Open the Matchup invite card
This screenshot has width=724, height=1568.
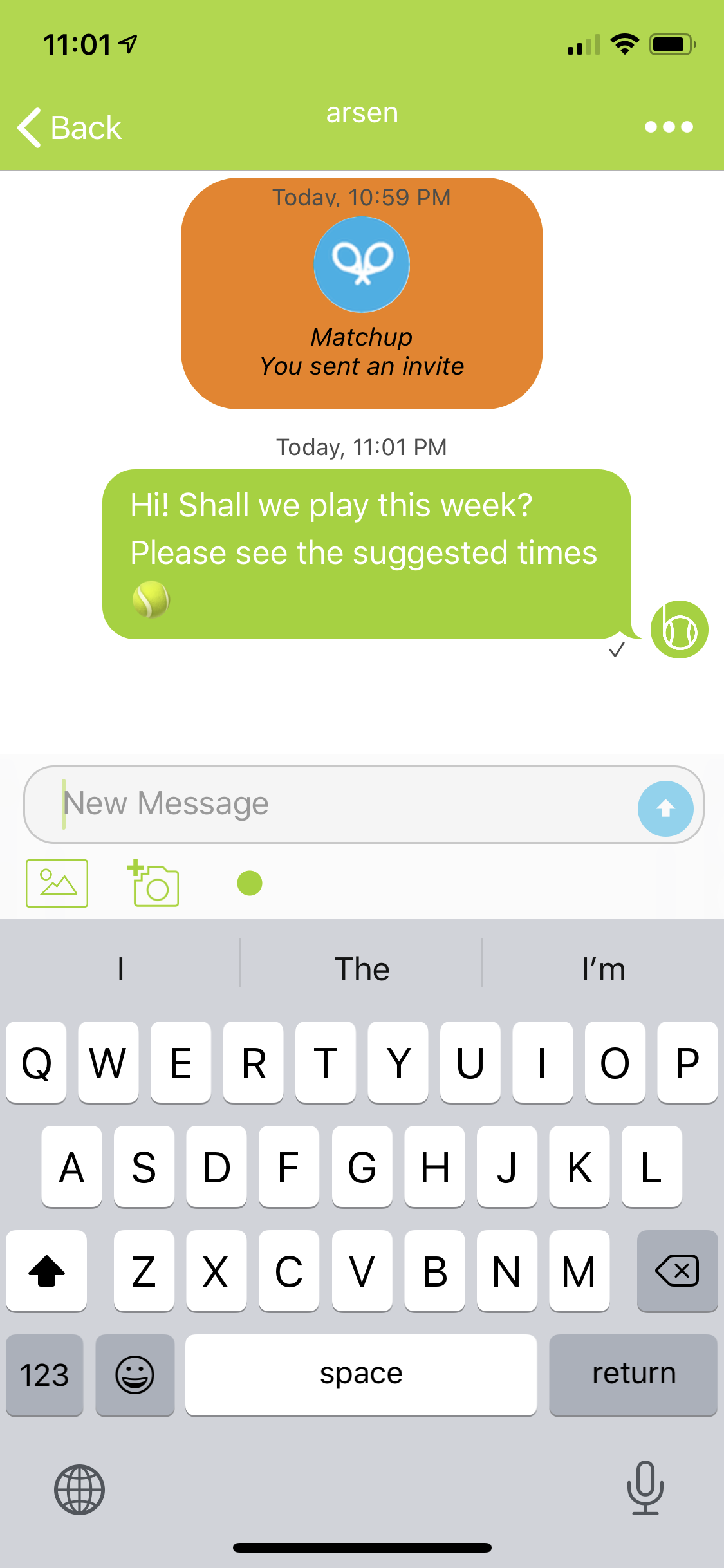point(362,294)
